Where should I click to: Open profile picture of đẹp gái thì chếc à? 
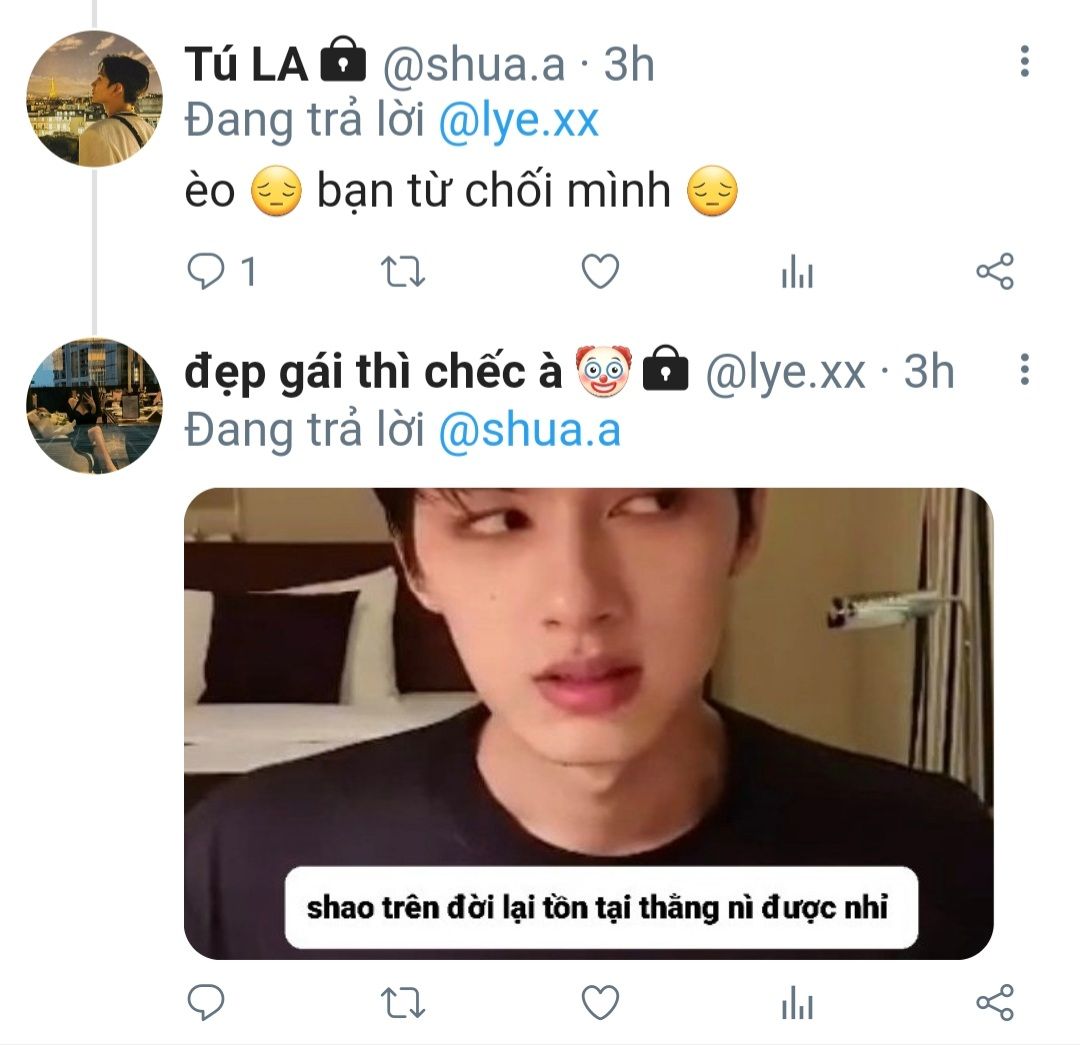click(x=94, y=405)
